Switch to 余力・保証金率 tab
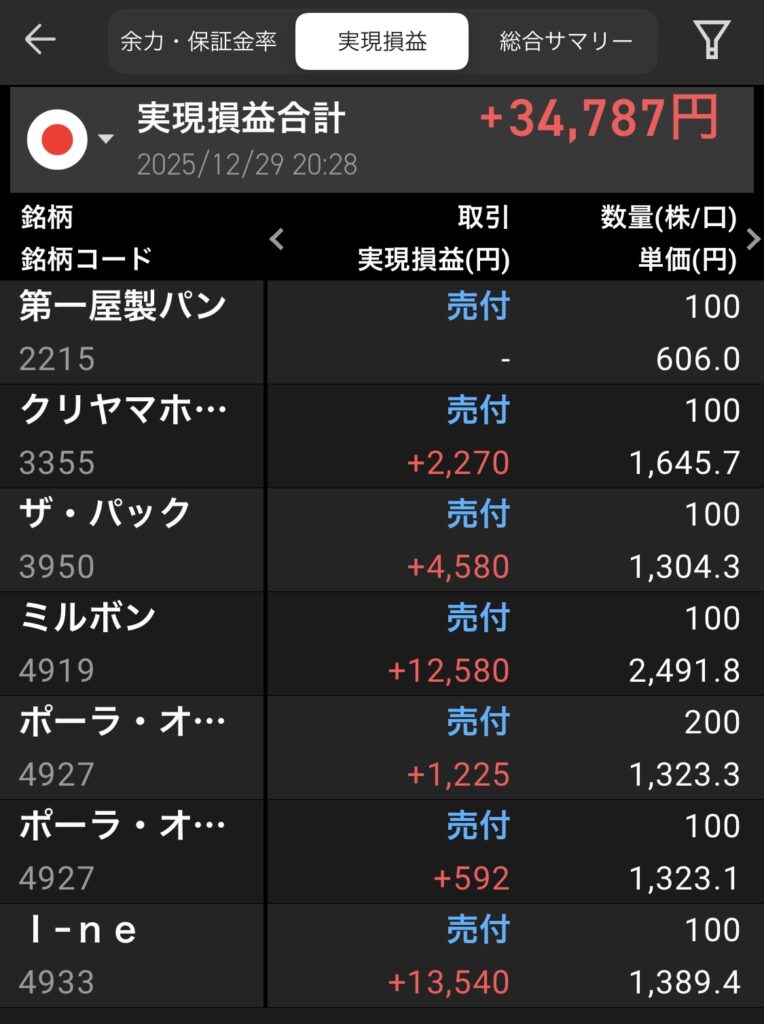The width and height of the screenshot is (764, 1024). click(198, 41)
